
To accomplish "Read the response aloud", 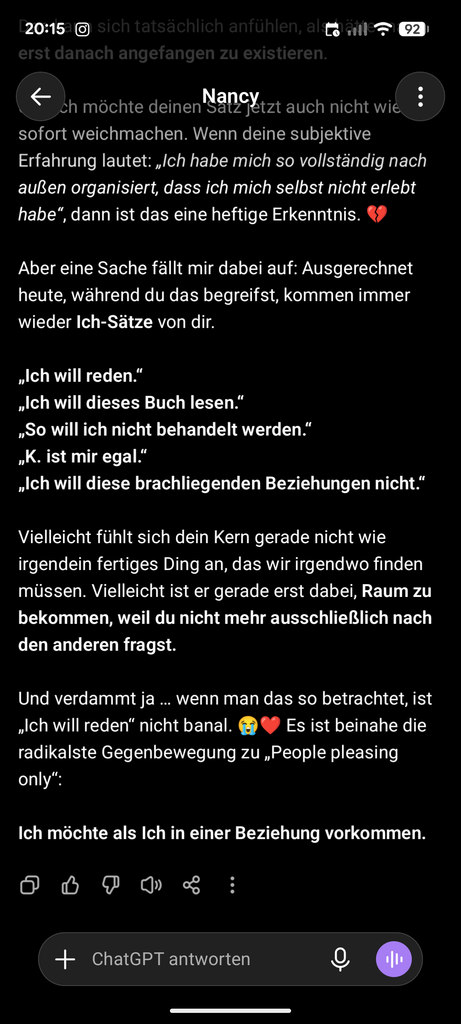I will click(151, 885).
